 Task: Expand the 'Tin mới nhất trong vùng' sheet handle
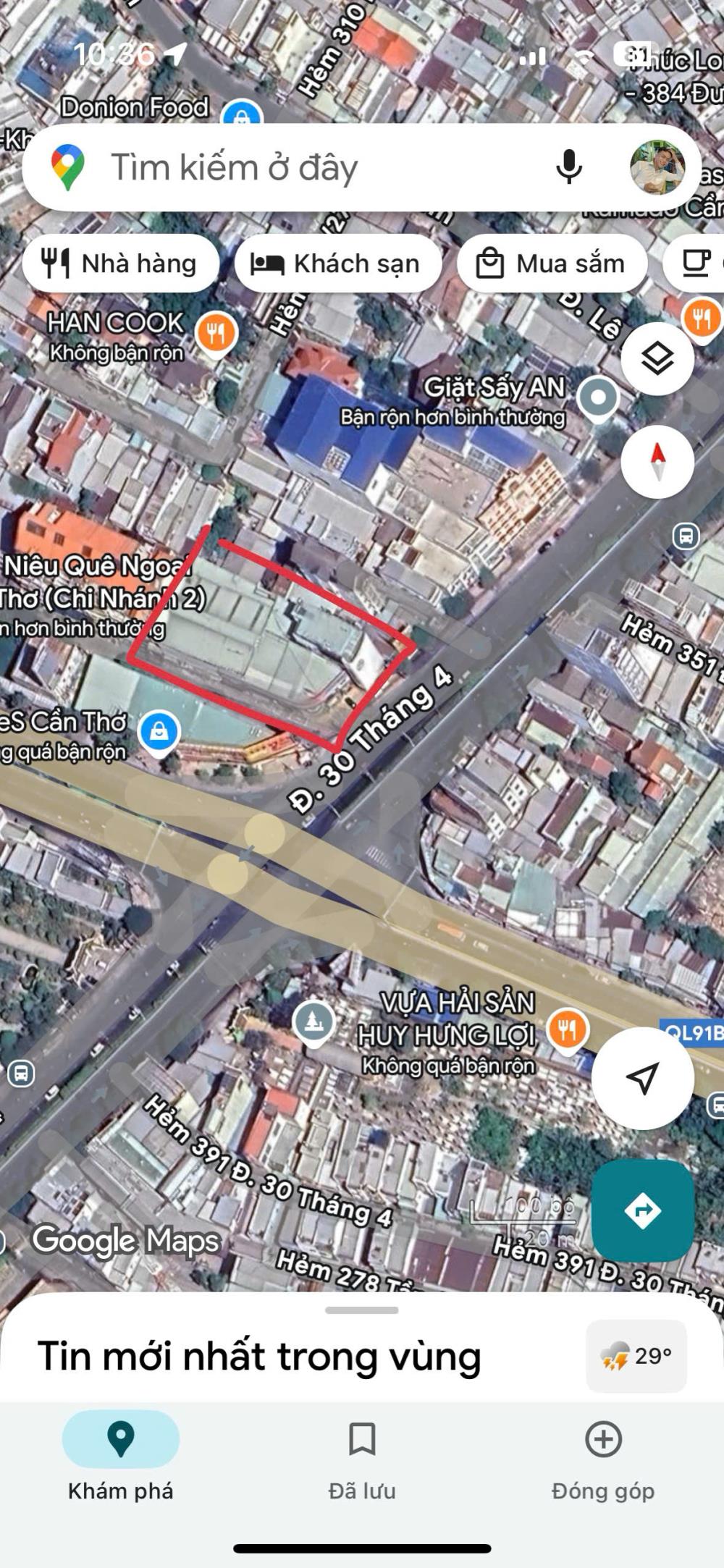[x=362, y=1310]
